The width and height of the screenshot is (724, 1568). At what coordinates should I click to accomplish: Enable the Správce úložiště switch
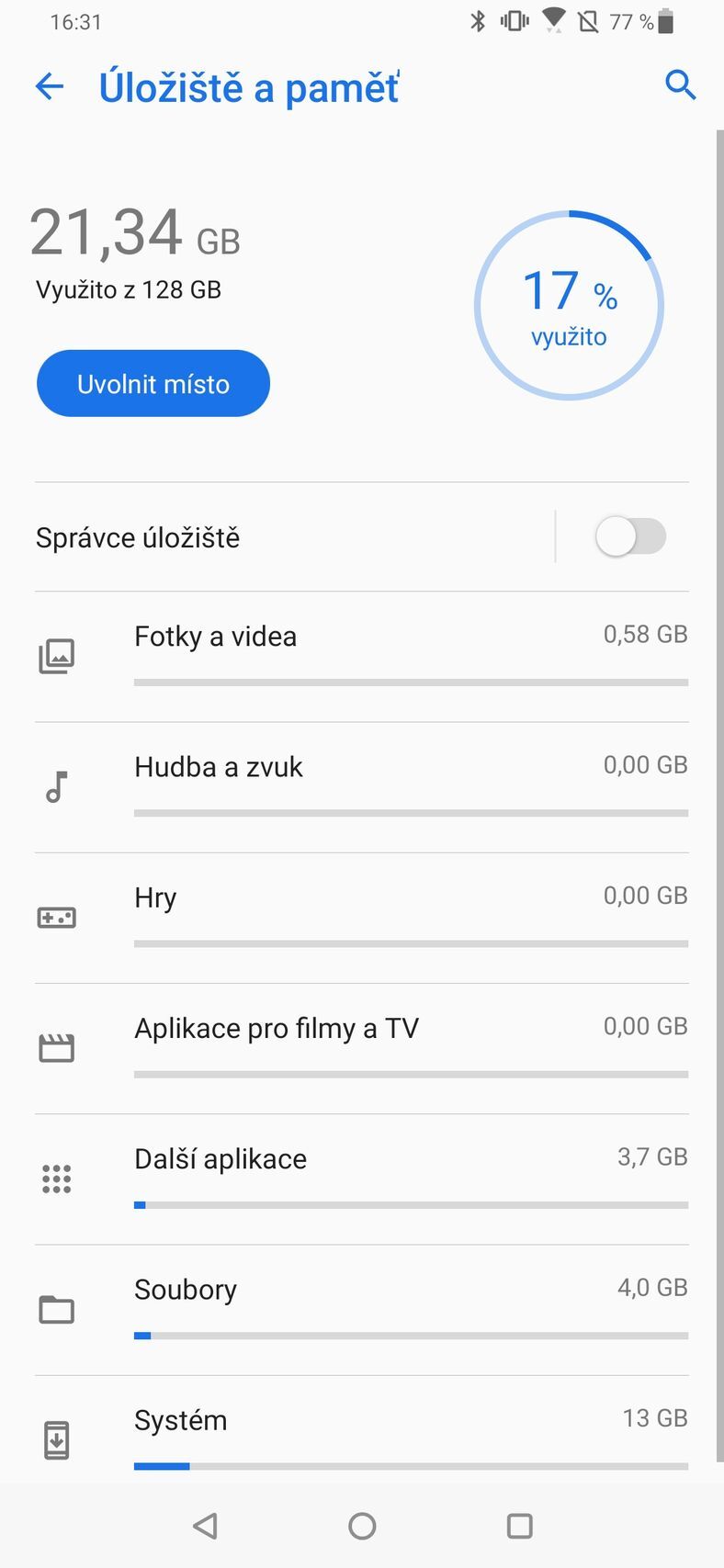tap(630, 536)
